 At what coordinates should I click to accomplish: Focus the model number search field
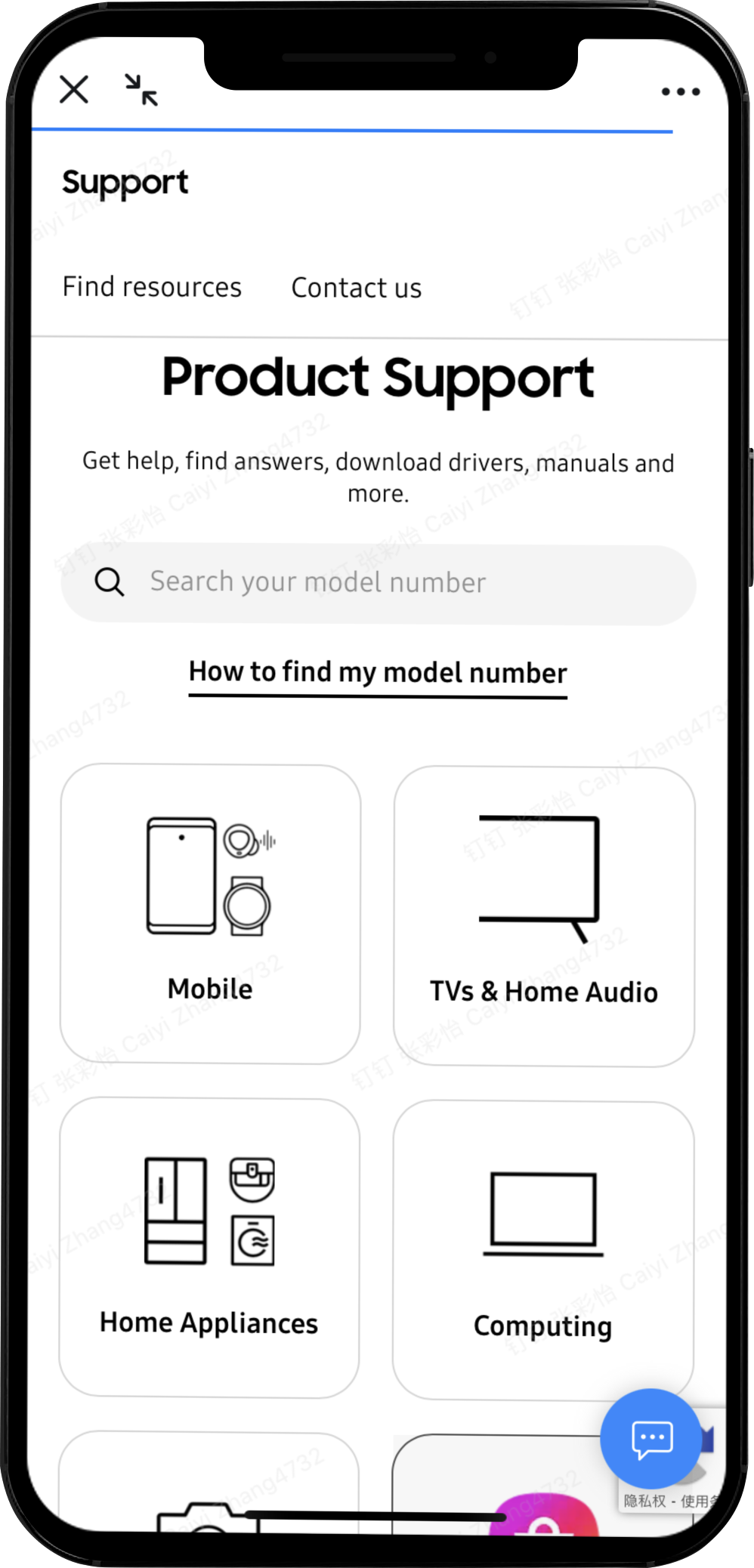[x=378, y=583]
